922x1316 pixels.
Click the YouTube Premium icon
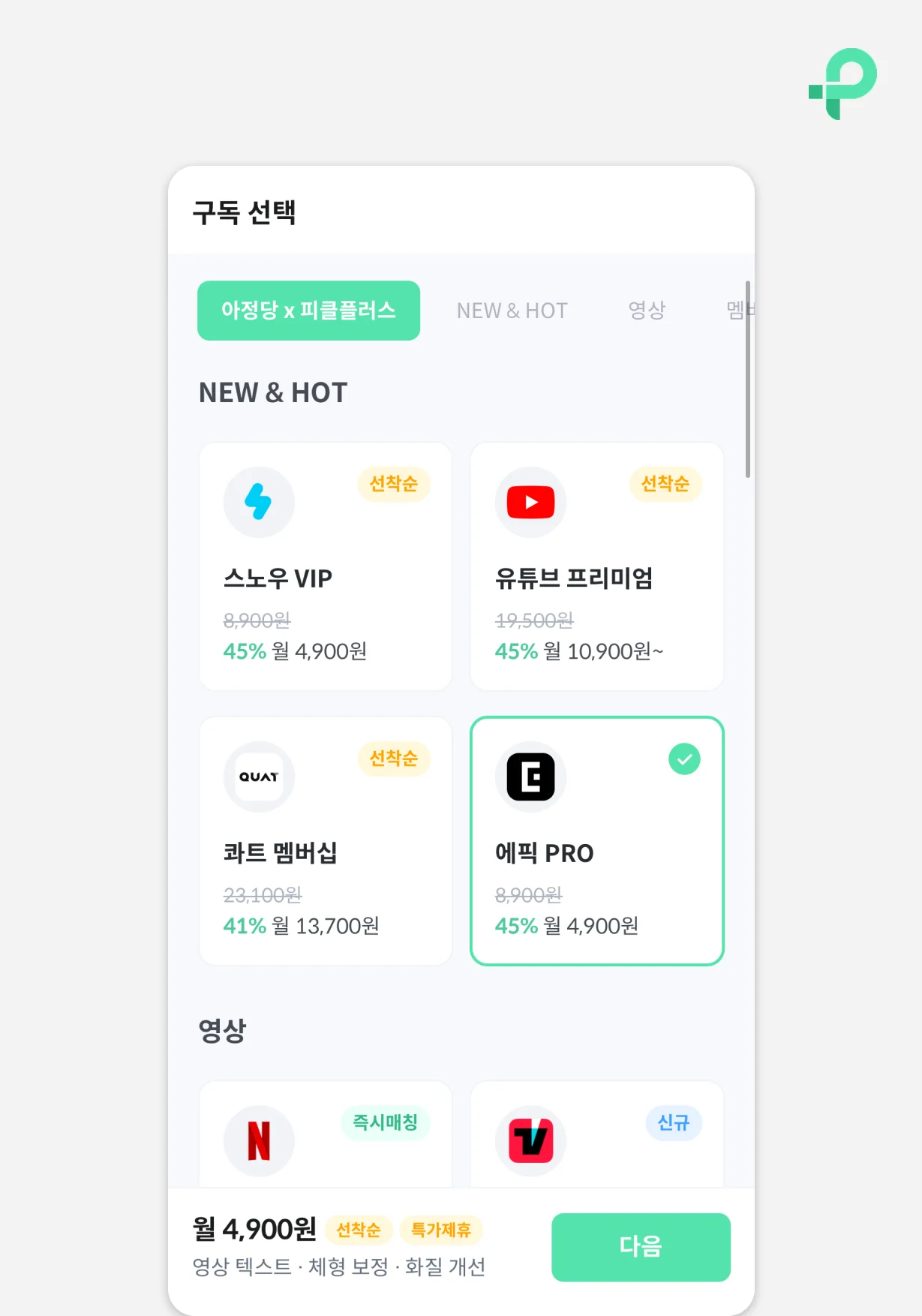tap(530, 501)
